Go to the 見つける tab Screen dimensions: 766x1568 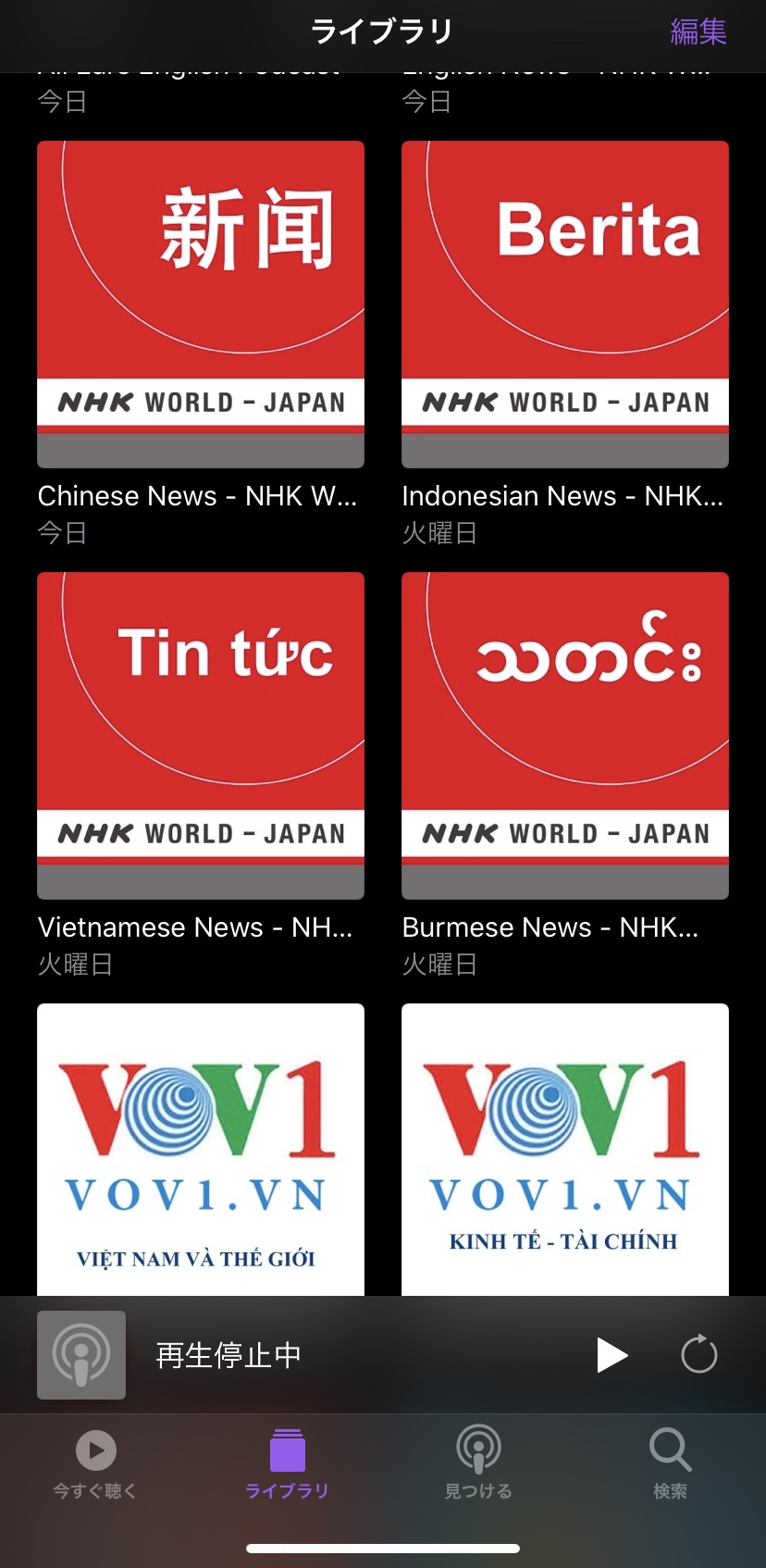[x=478, y=1464]
